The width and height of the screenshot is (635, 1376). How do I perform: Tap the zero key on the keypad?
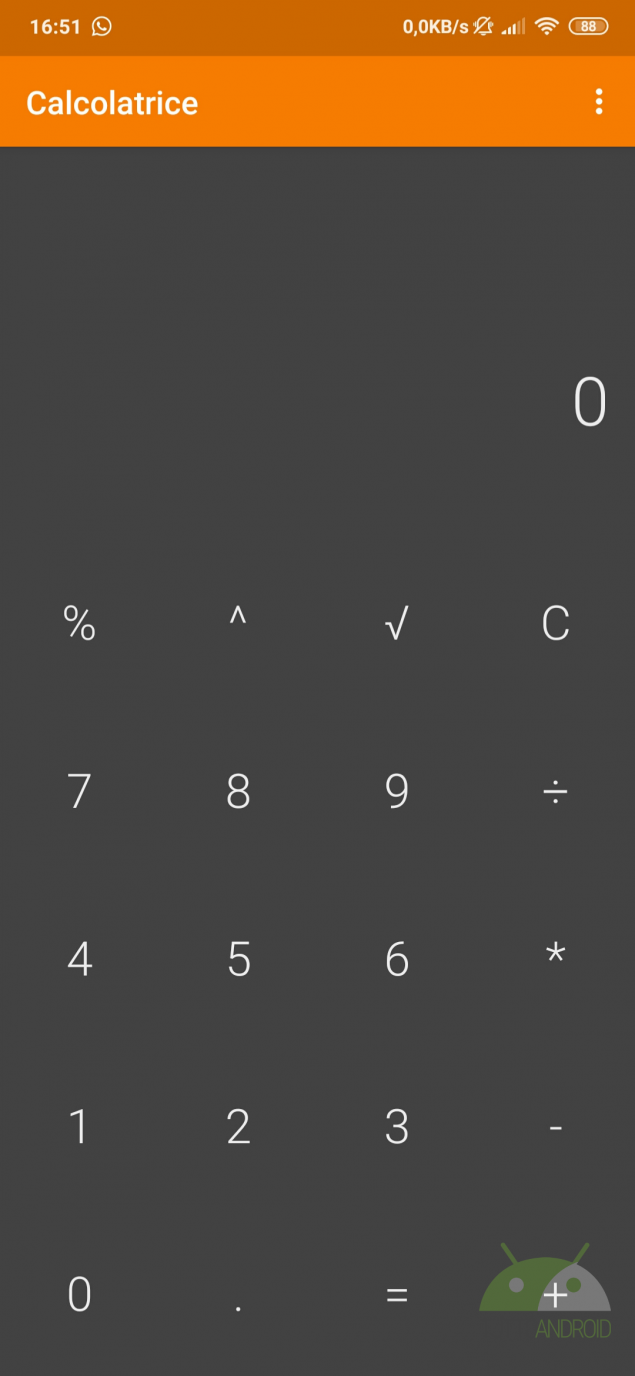(x=79, y=1295)
